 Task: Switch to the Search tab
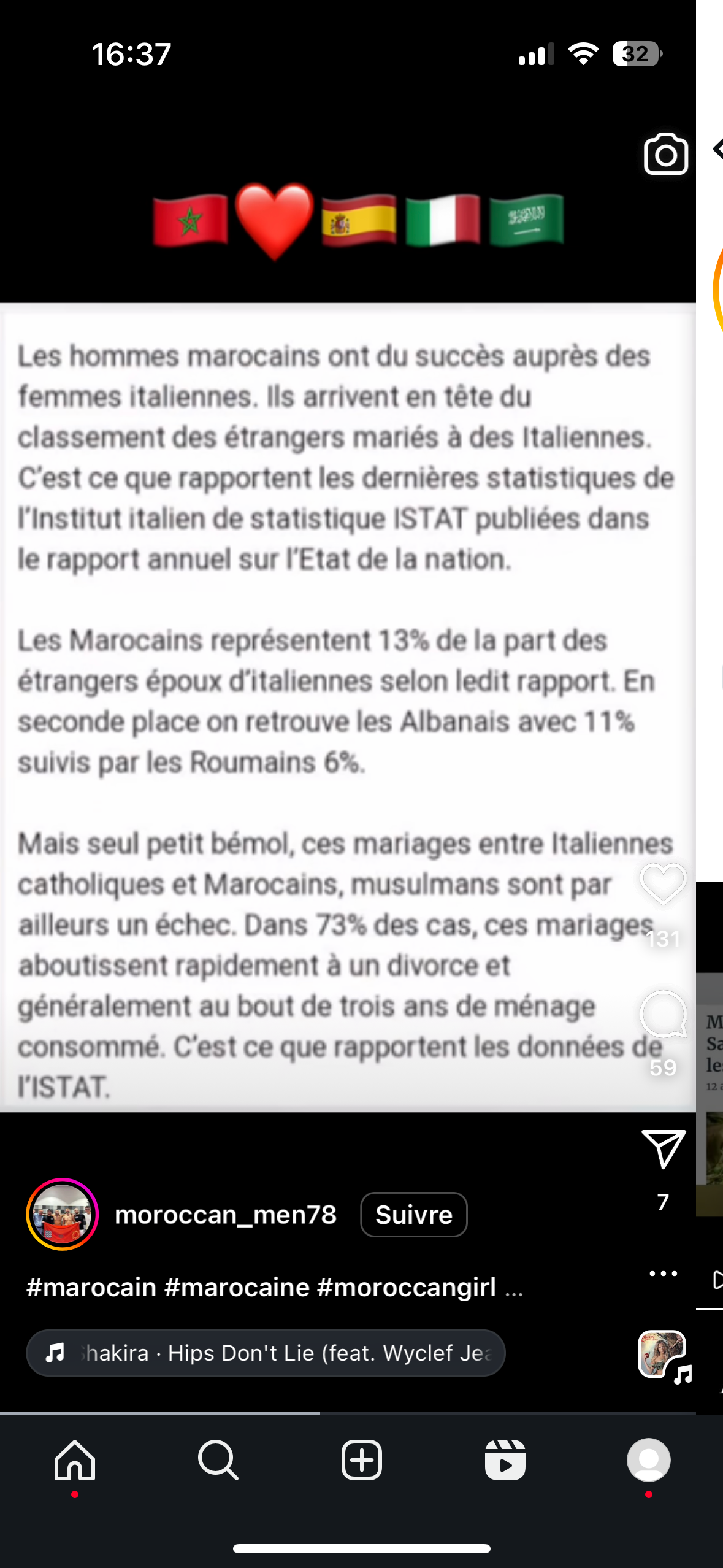tap(218, 1460)
